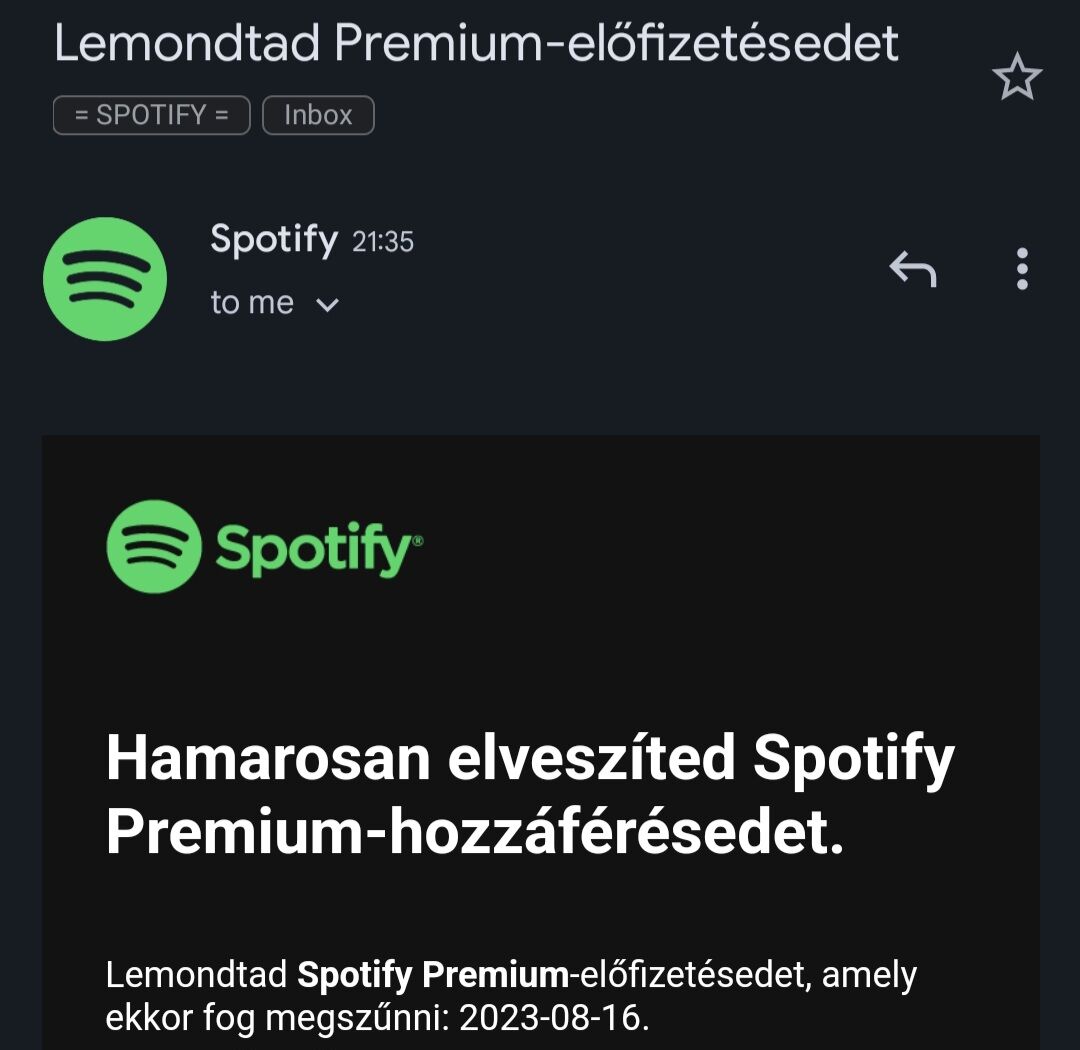Open Spotify sender avatar

[x=105, y=279]
